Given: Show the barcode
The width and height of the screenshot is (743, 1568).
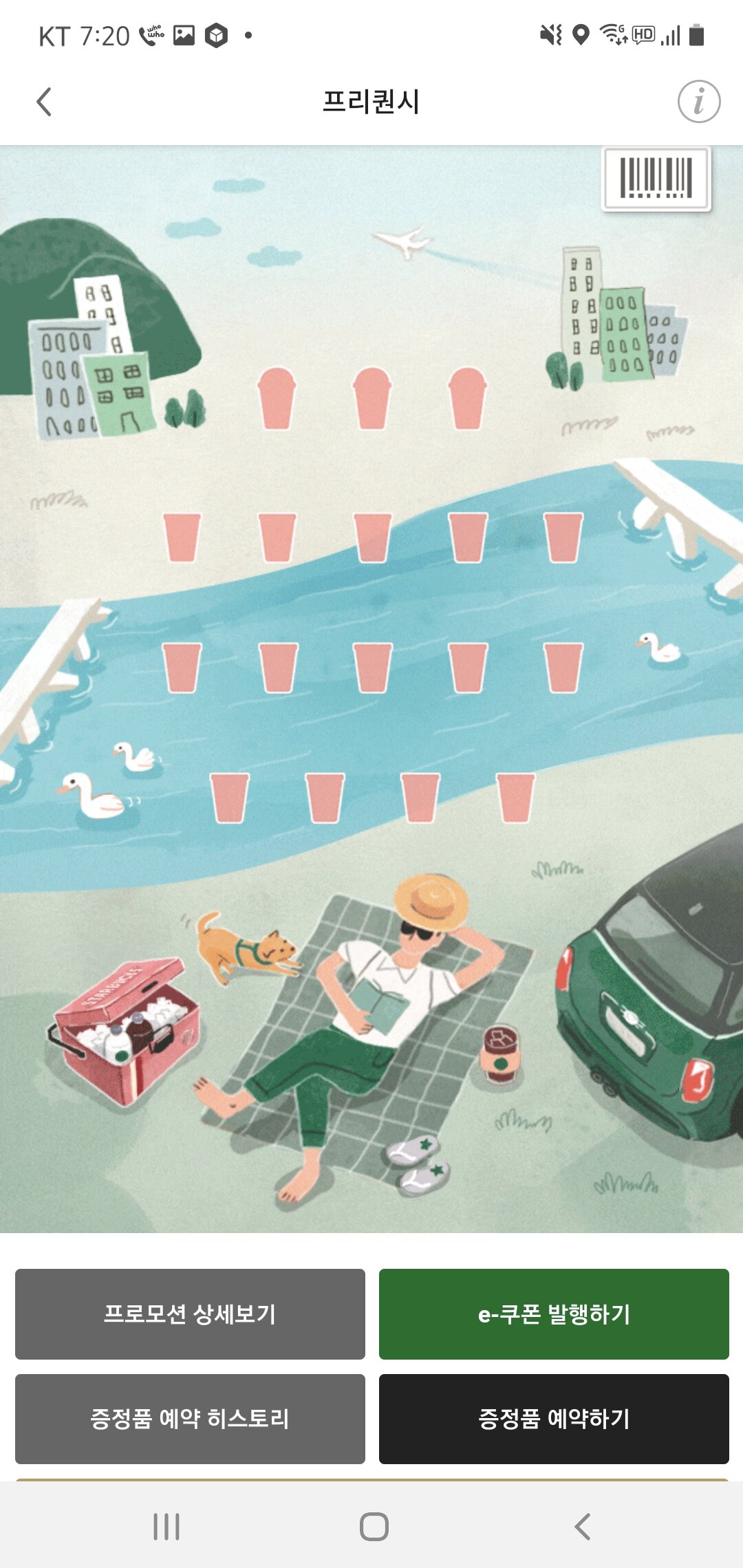Looking at the screenshot, I should (656, 179).
